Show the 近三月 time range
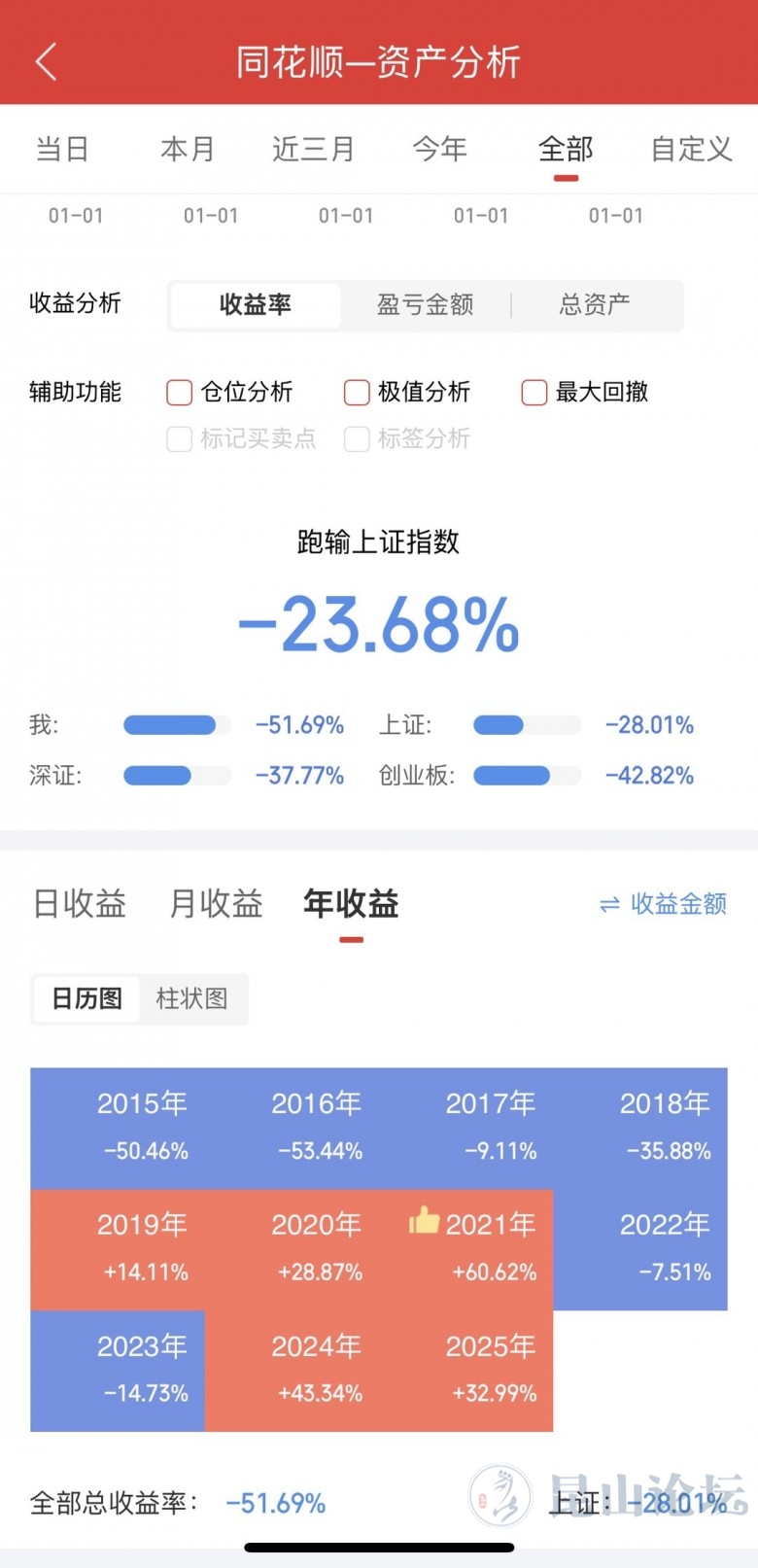The image size is (758, 1568). (x=313, y=150)
